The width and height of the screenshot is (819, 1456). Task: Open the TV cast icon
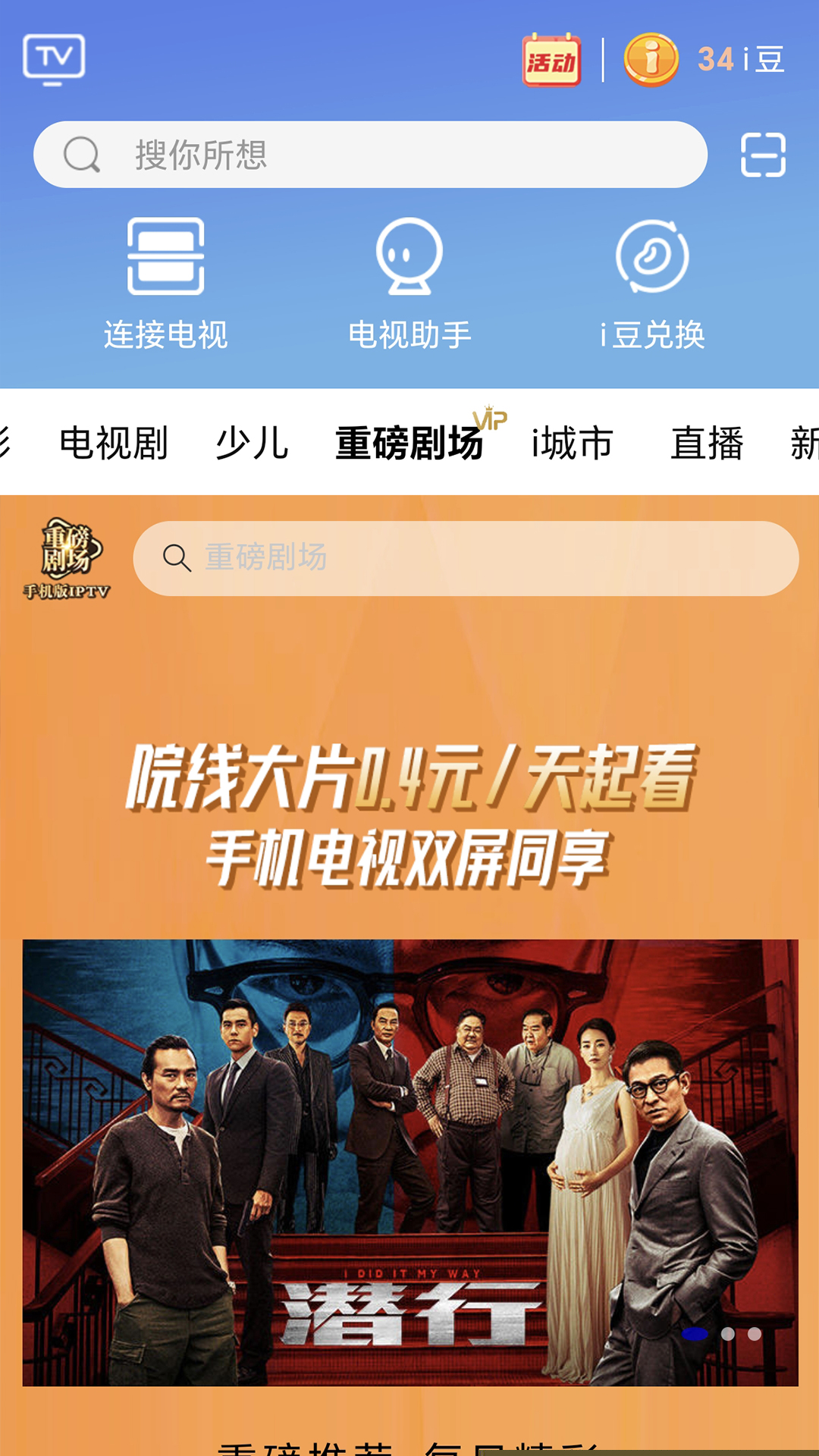53,59
